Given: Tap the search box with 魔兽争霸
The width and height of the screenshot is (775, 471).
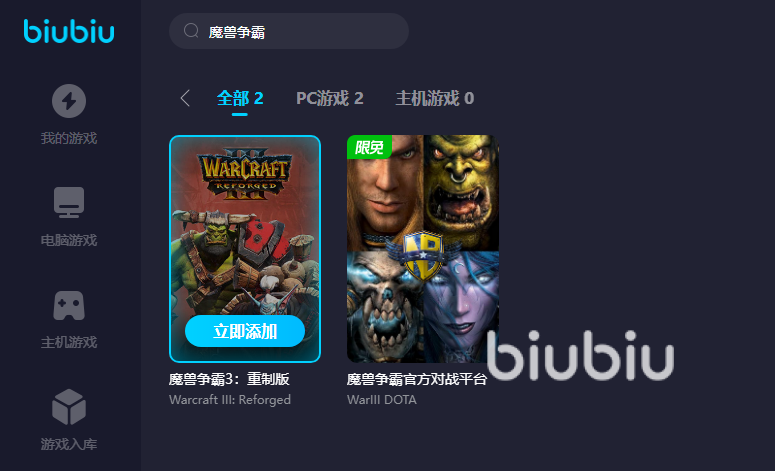Looking at the screenshot, I should [300, 32].
